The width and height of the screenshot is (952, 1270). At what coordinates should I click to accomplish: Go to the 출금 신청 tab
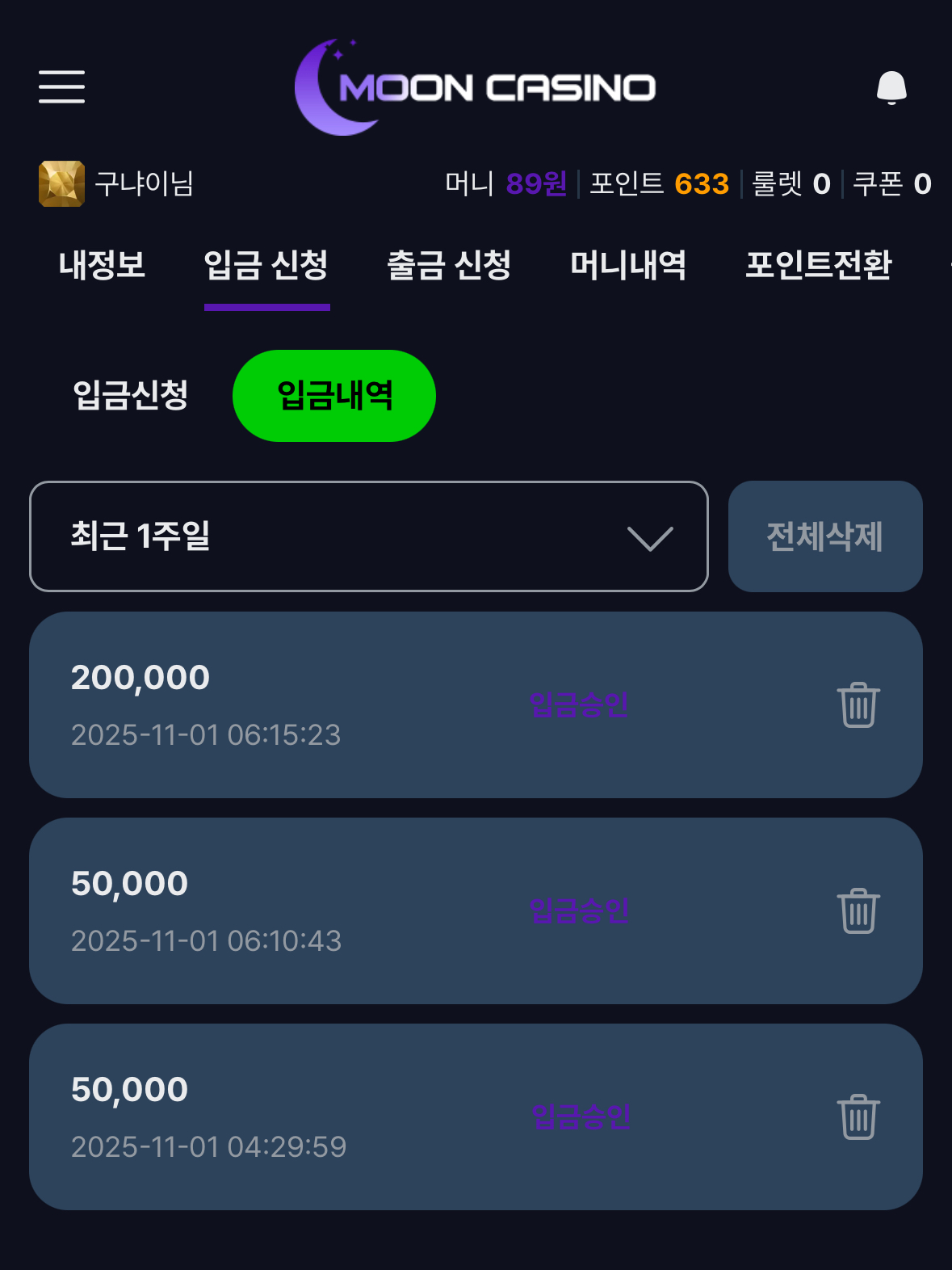pyautogui.click(x=449, y=265)
